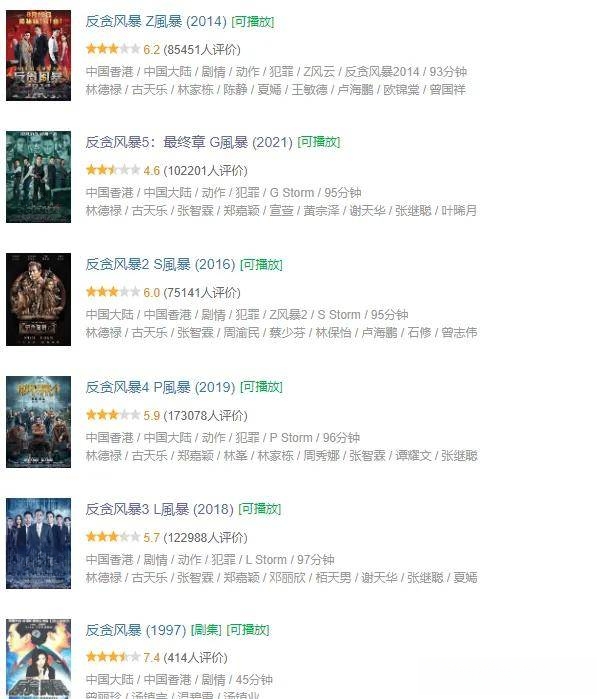The height and width of the screenshot is (699, 606).
Task: Tap 可播放 beside S風暴 (2016)
Action: pyautogui.click(x=261, y=265)
